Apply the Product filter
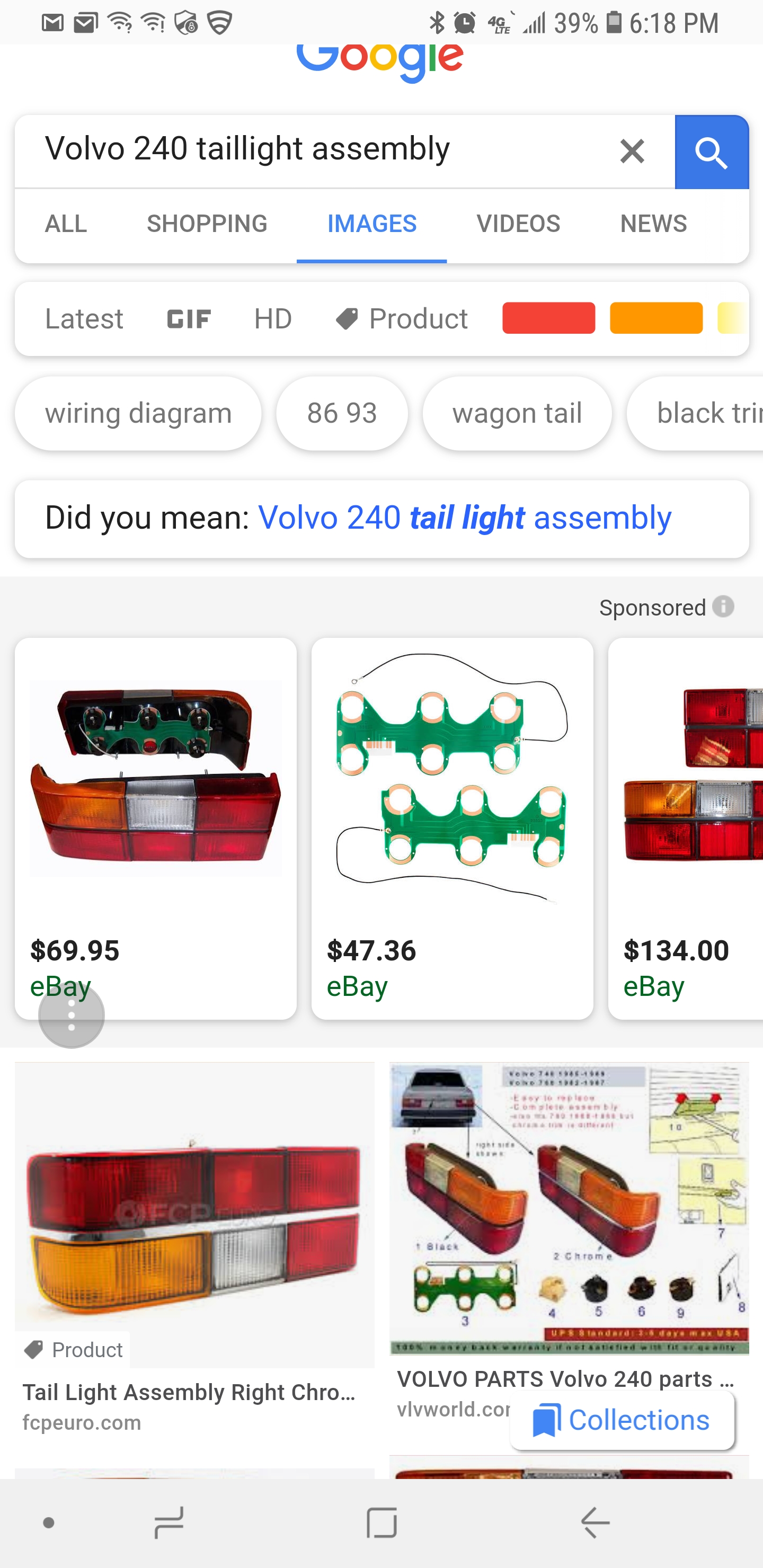 (402, 318)
